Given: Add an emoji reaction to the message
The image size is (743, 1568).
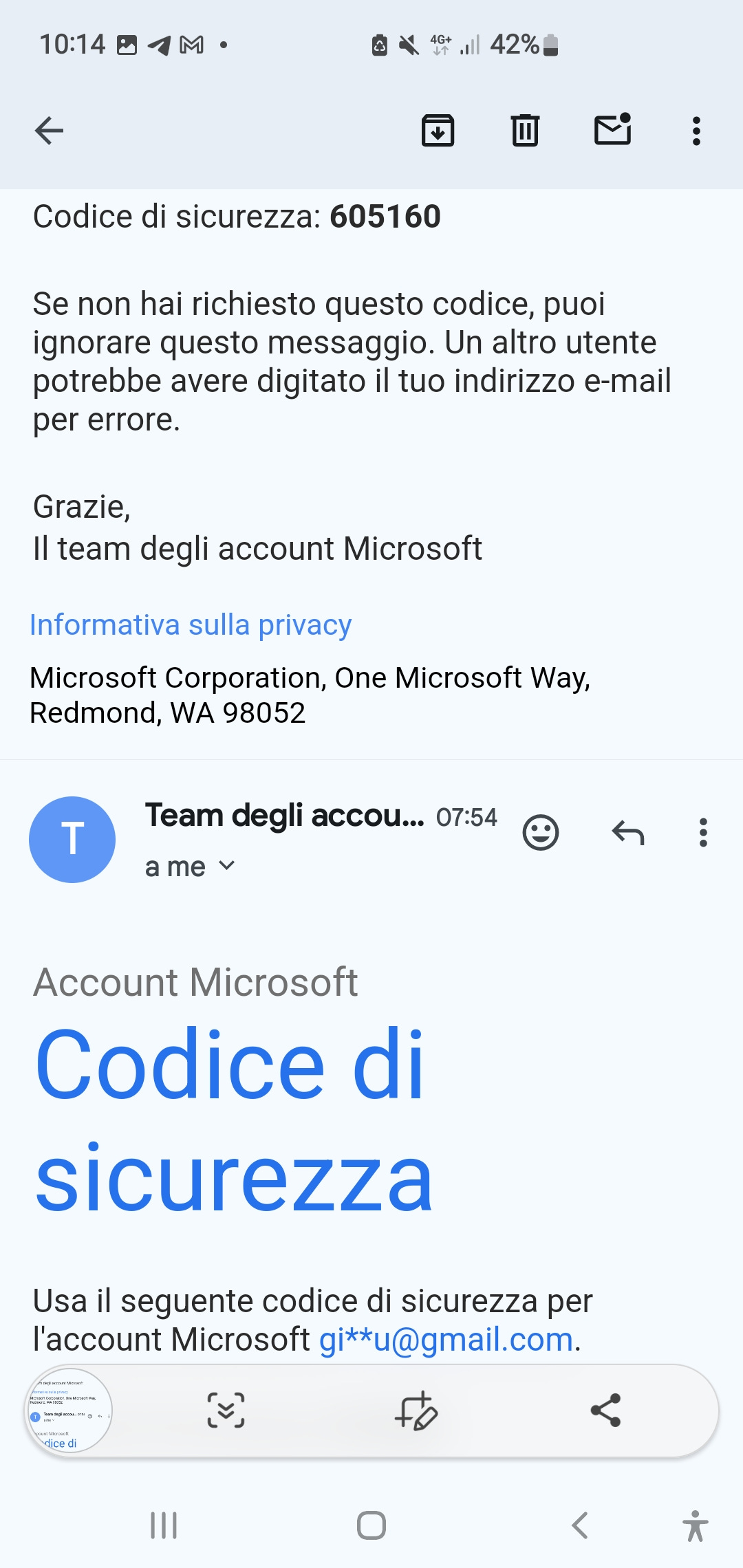Looking at the screenshot, I should tap(541, 833).
